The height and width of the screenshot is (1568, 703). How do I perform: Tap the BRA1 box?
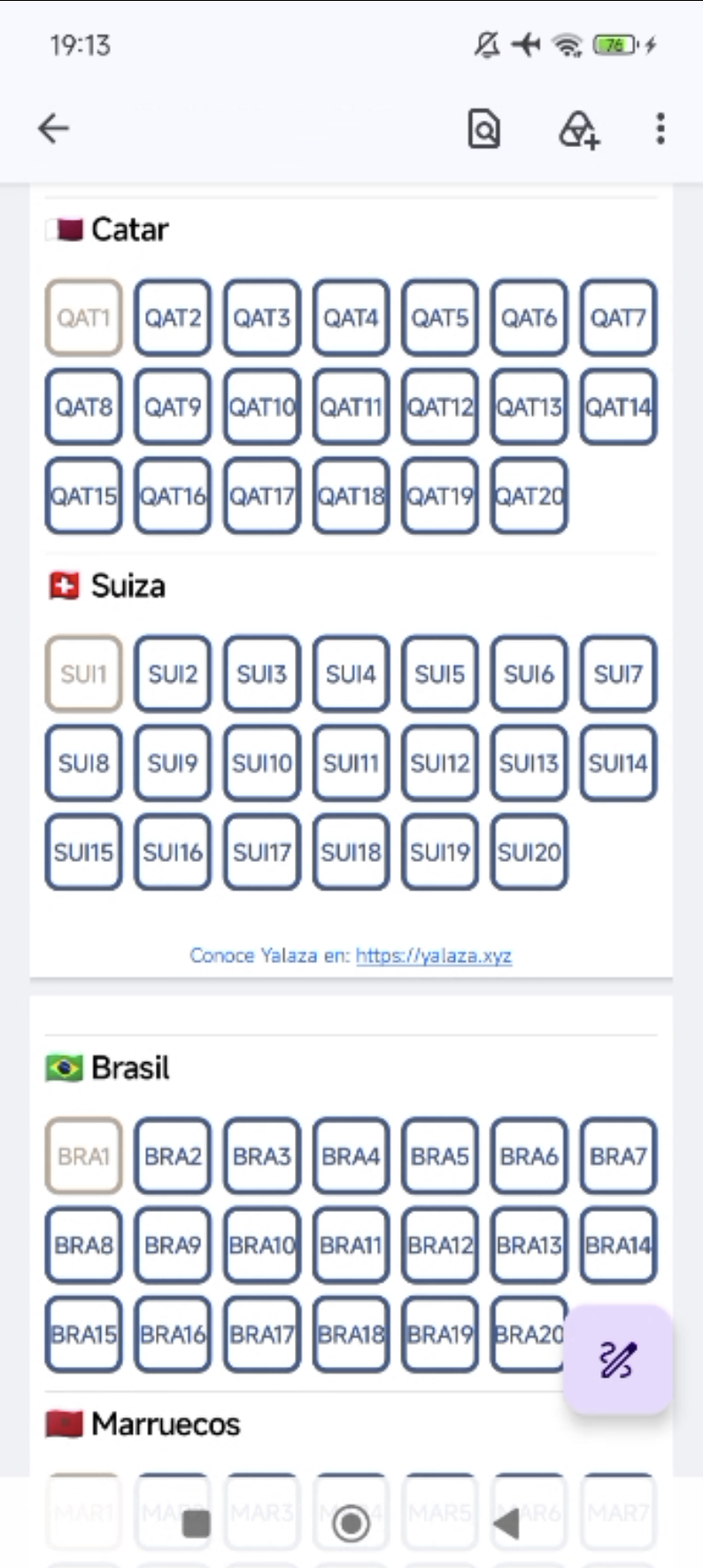(x=83, y=1155)
